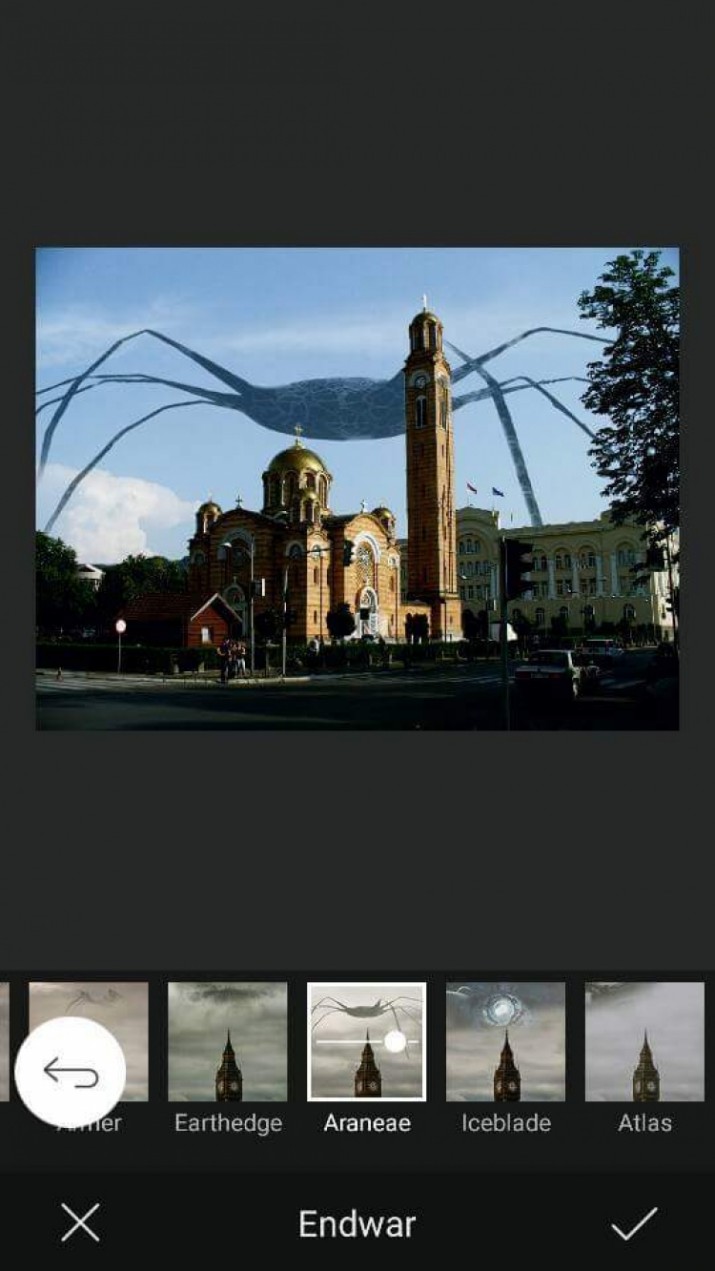
Task: Confirm the effect with the checkmark
Action: (634, 1222)
